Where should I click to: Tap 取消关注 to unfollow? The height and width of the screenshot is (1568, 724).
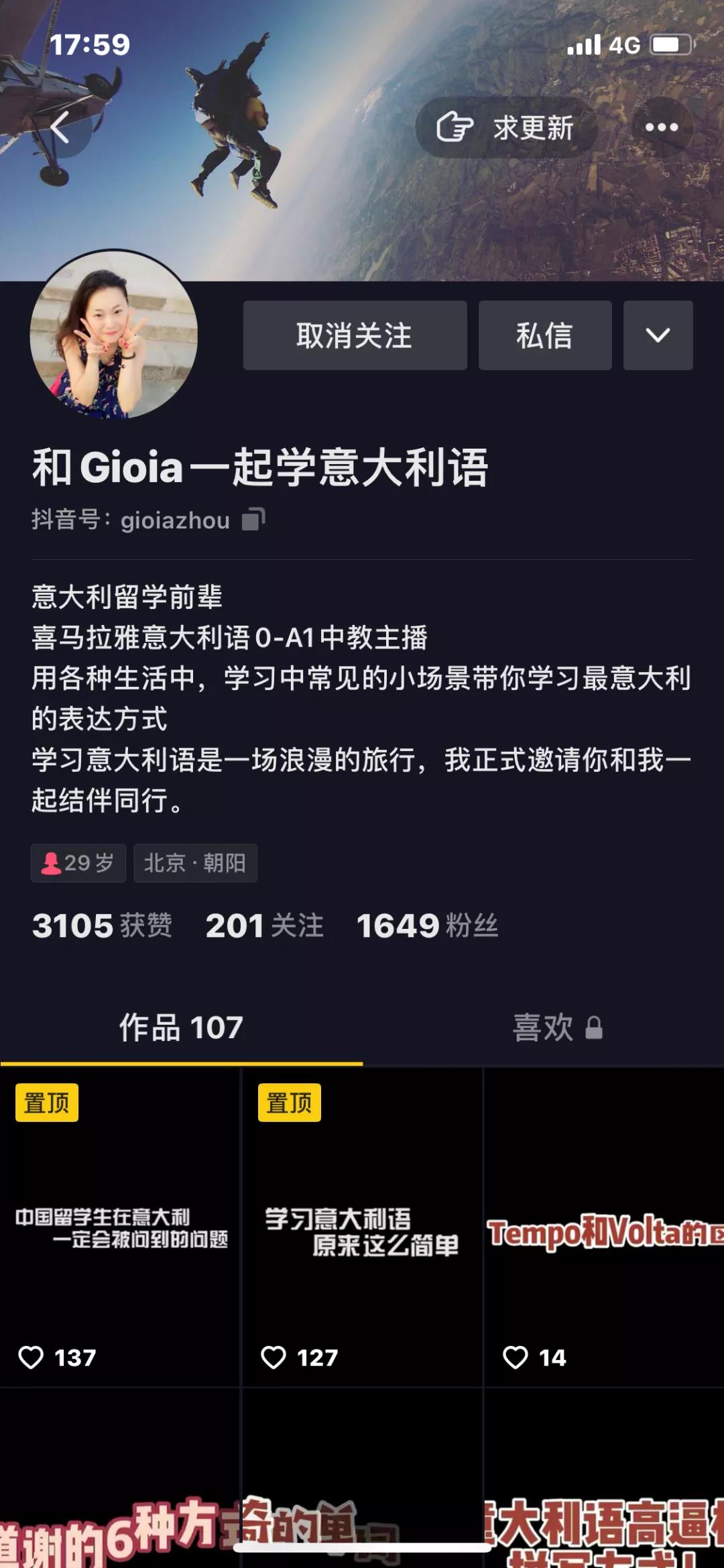(355, 335)
